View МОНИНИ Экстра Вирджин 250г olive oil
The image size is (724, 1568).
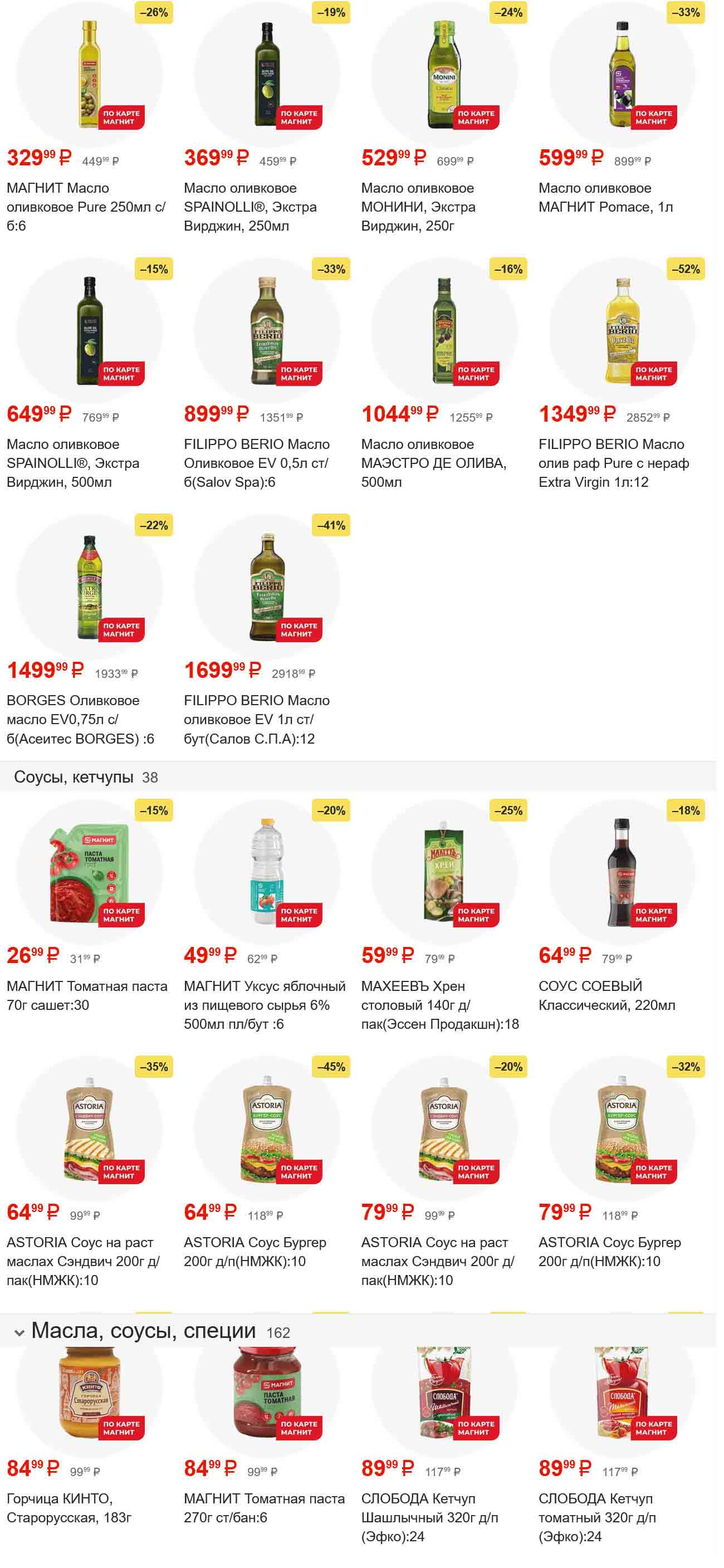[444, 75]
